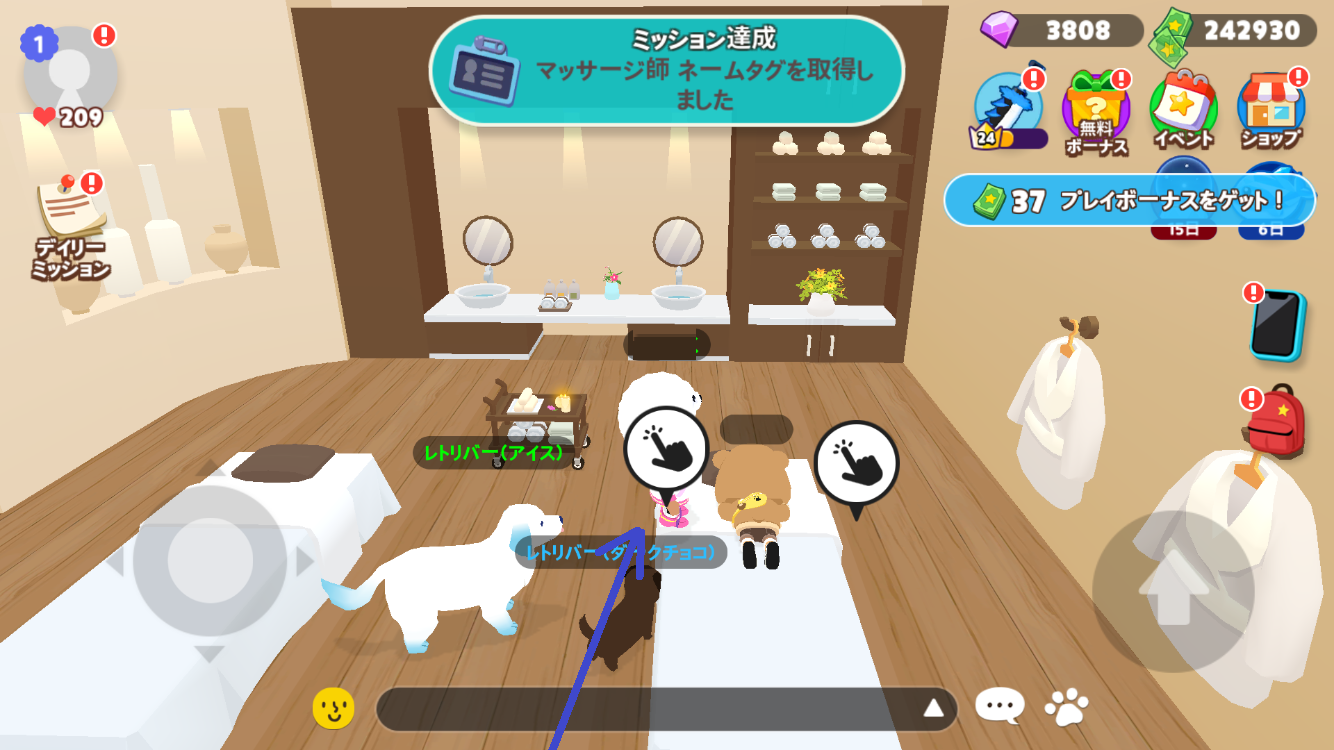The height and width of the screenshot is (750, 1334).
Task: Open the player profile avatar
Action: [70, 72]
